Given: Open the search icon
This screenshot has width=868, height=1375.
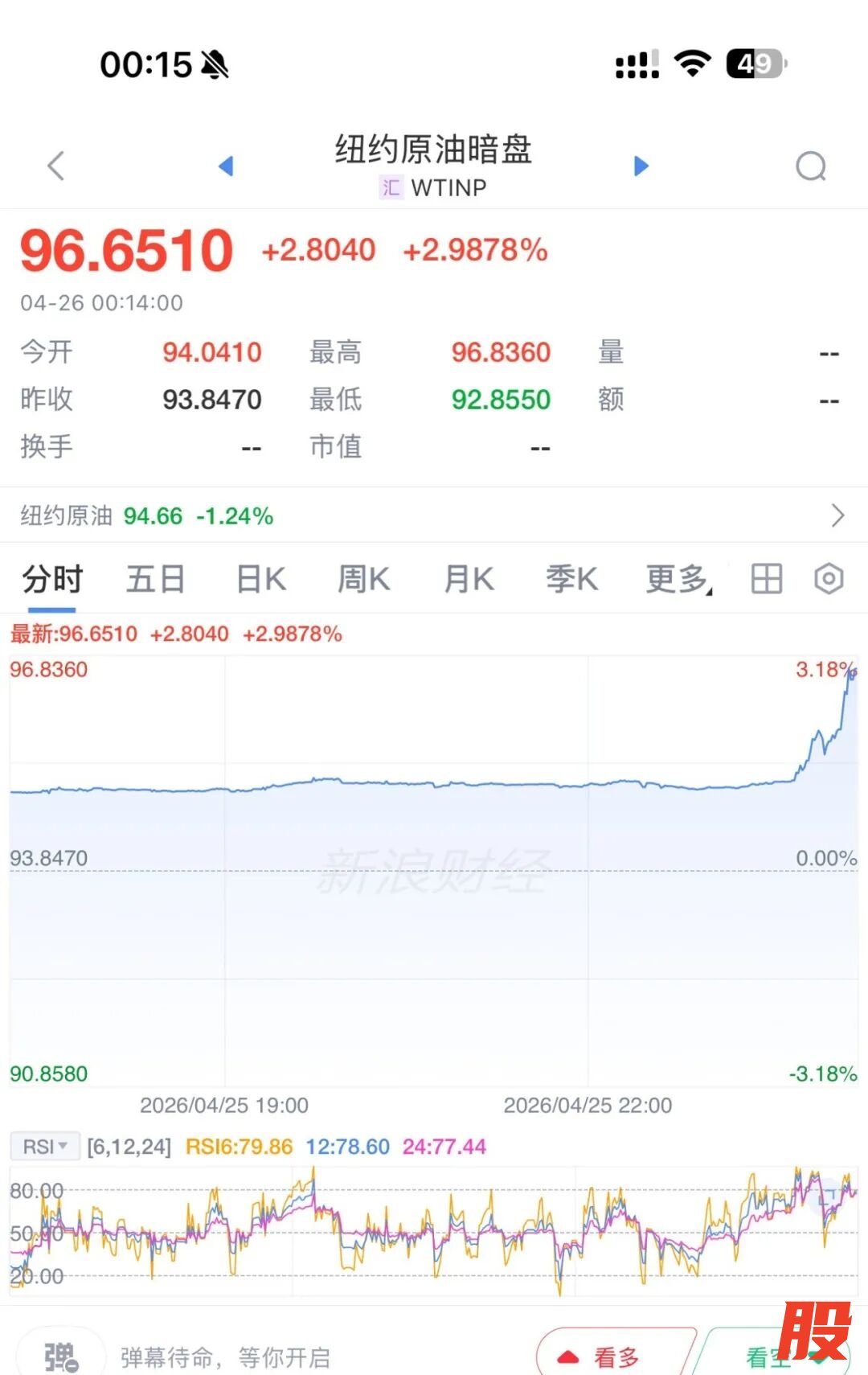Looking at the screenshot, I should pyautogui.click(x=810, y=166).
